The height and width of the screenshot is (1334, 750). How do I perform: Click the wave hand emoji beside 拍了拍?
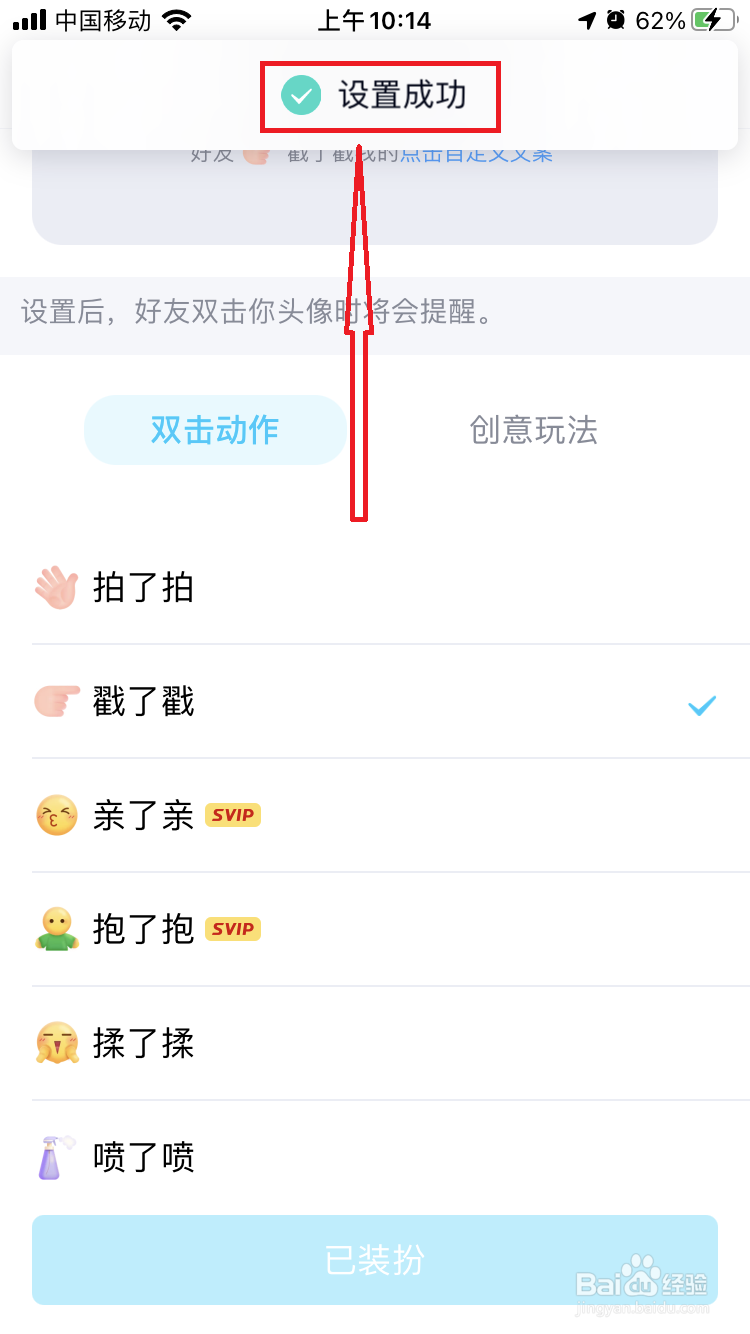(x=57, y=588)
